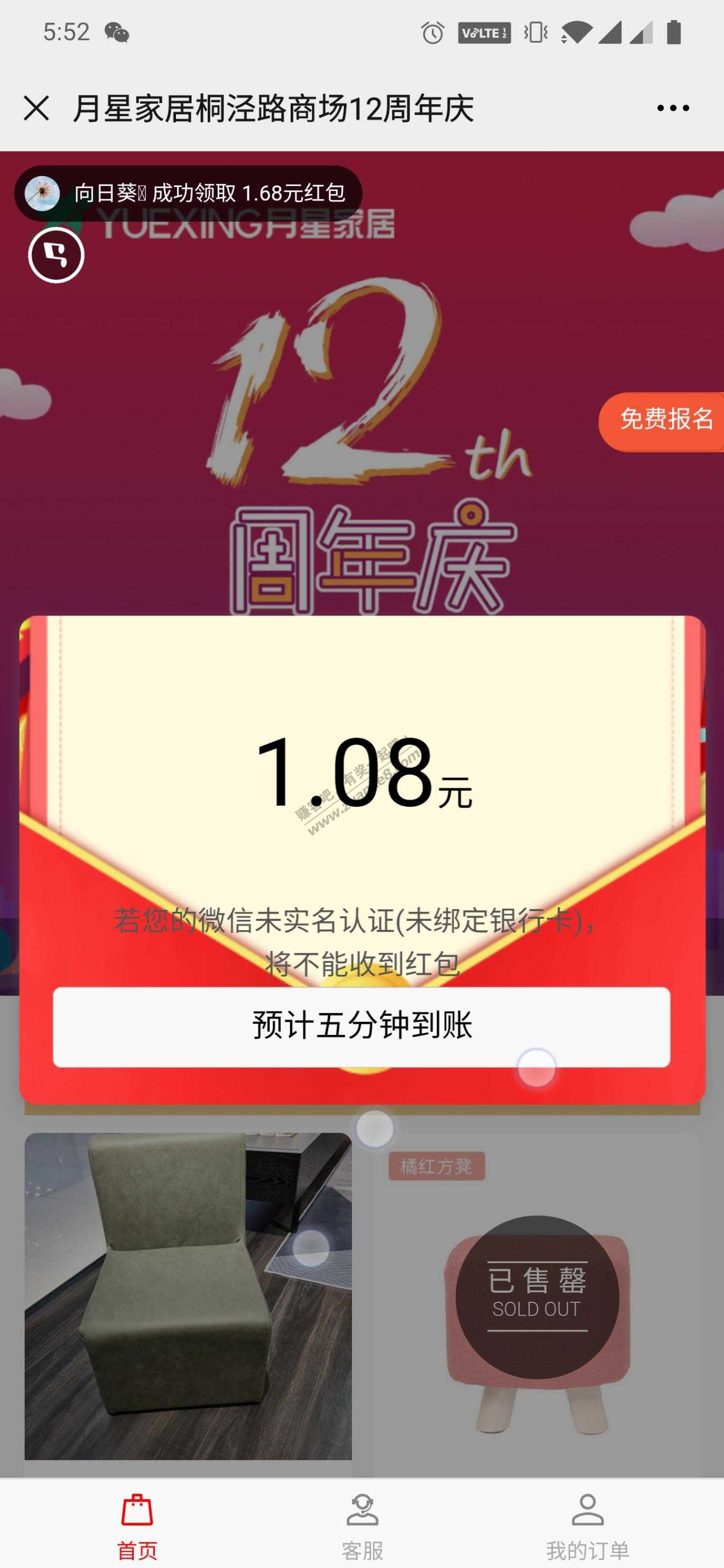Open the sold-out 橘红方凳 product card
This screenshot has width=724, height=1568.
pyautogui.click(x=536, y=1303)
